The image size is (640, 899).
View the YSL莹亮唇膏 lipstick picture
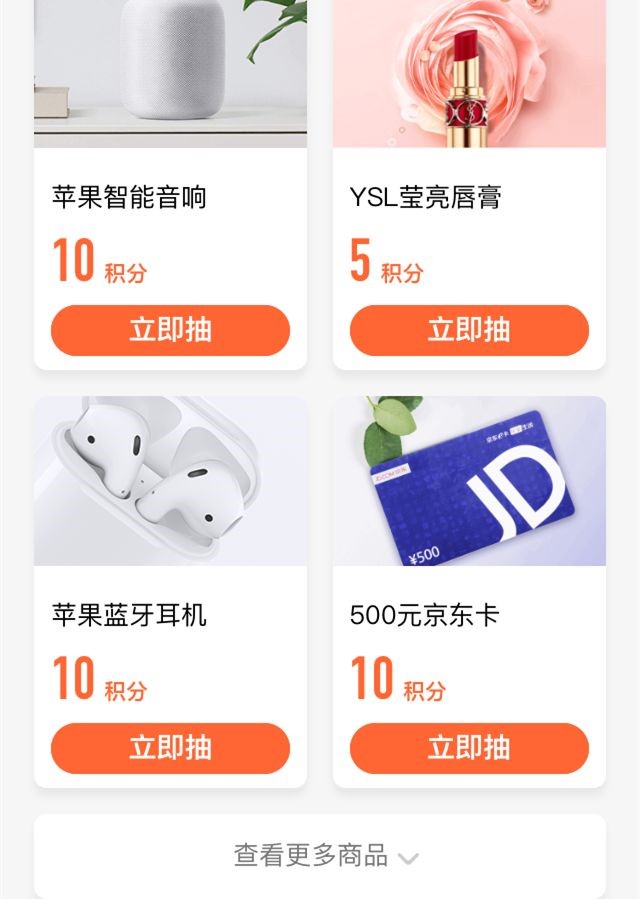469,72
